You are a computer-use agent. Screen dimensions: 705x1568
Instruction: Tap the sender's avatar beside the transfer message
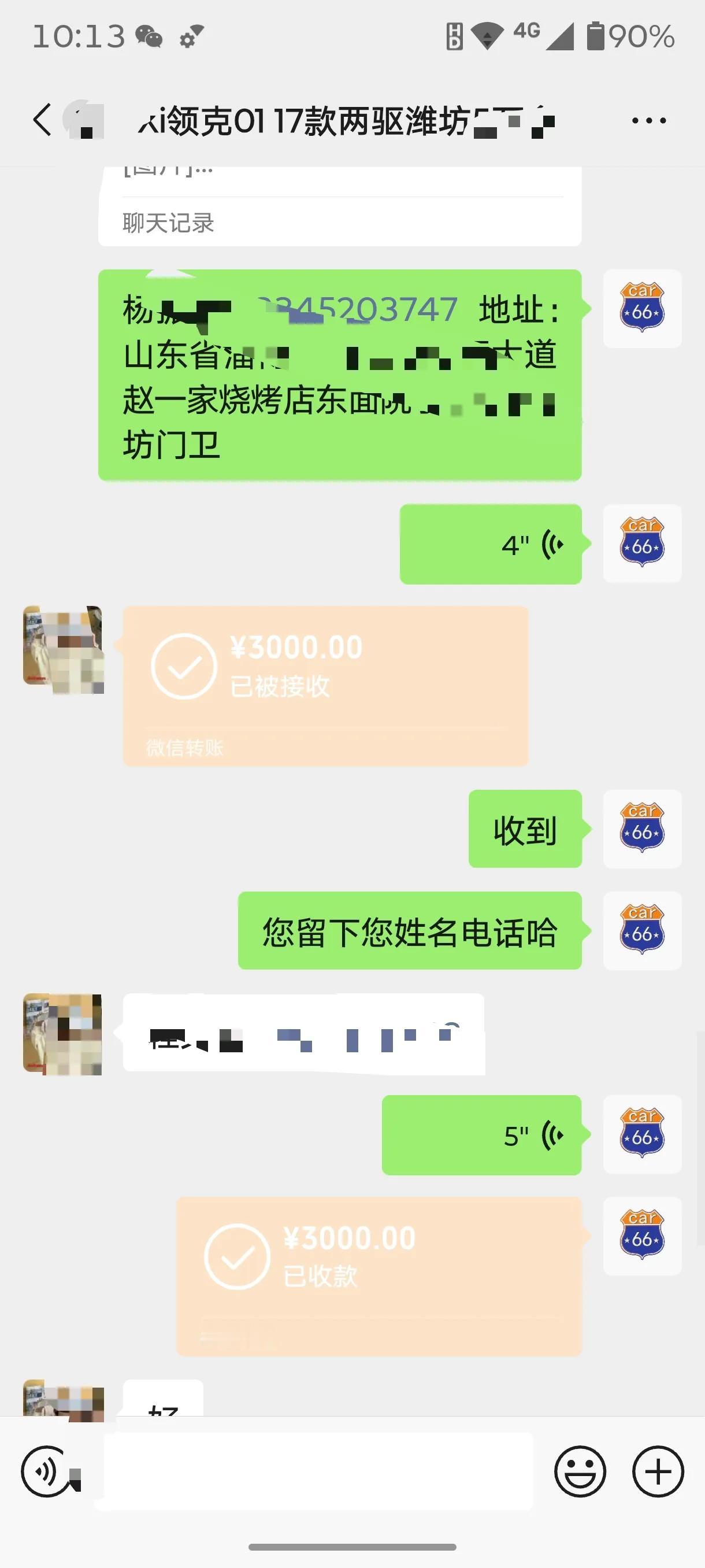pos(64,648)
